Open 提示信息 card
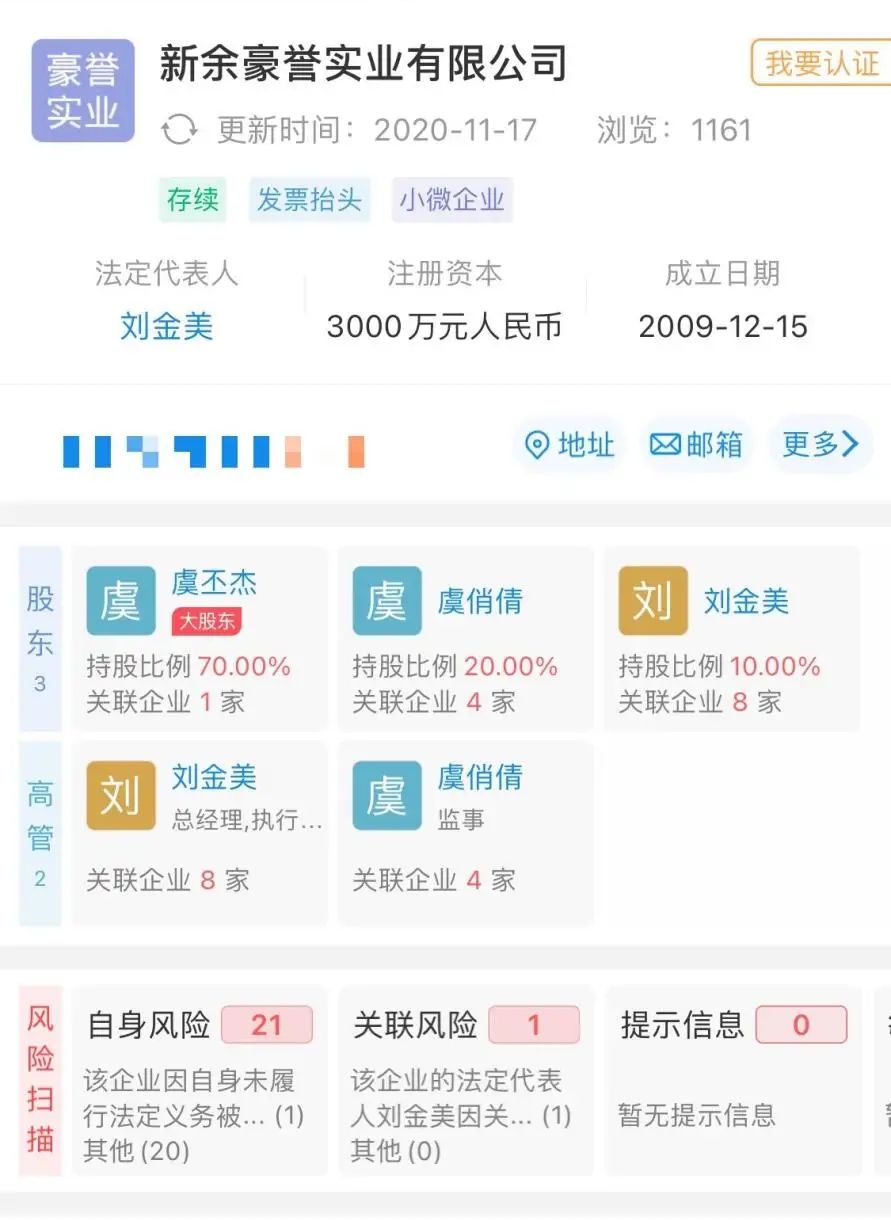The image size is (891, 1221). click(x=733, y=1082)
